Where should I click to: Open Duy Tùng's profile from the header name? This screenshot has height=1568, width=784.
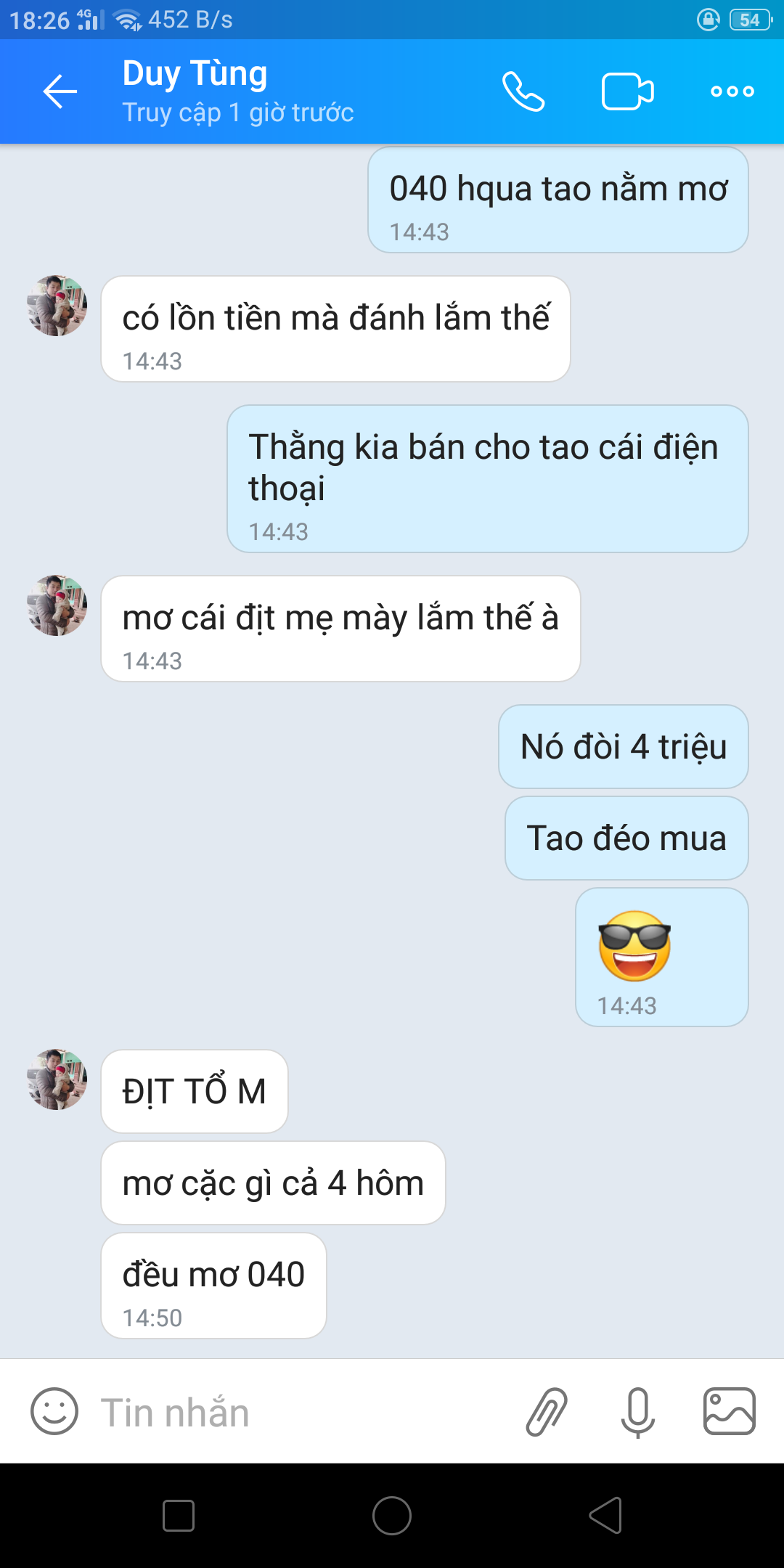(x=195, y=74)
